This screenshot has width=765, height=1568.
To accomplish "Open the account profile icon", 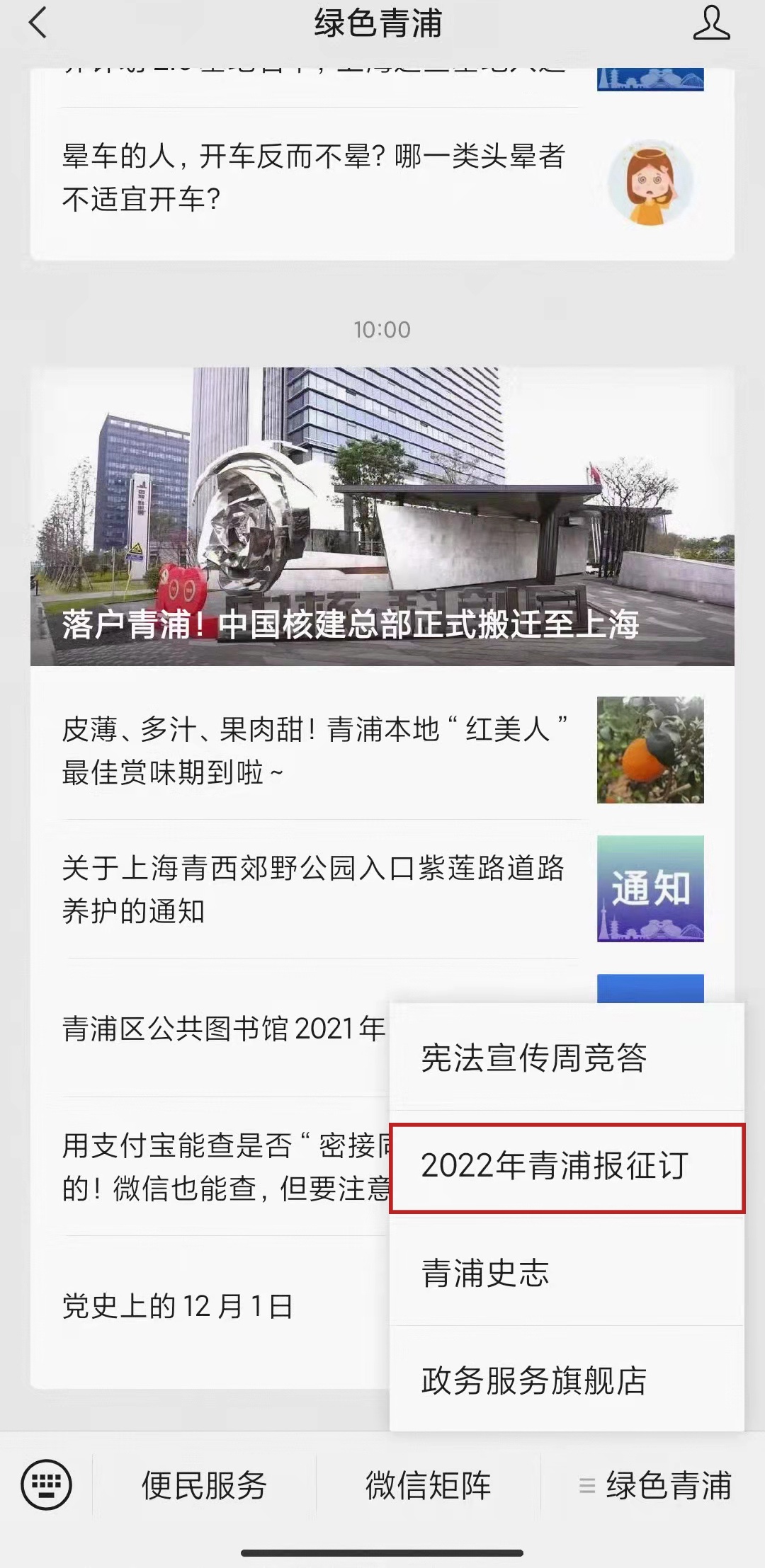I will (x=710, y=23).
